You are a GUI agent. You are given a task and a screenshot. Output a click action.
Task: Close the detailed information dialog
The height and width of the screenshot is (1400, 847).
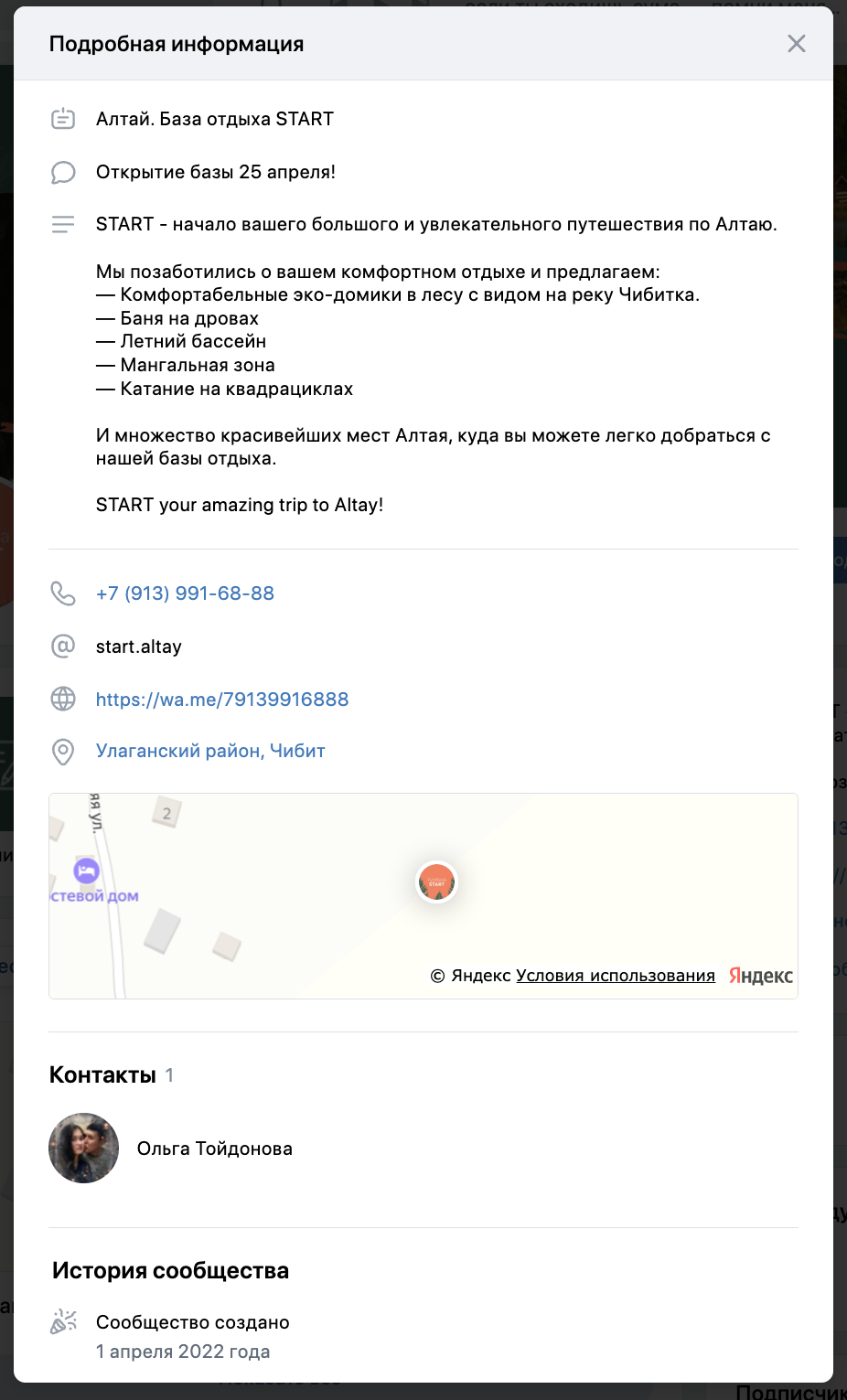click(797, 44)
